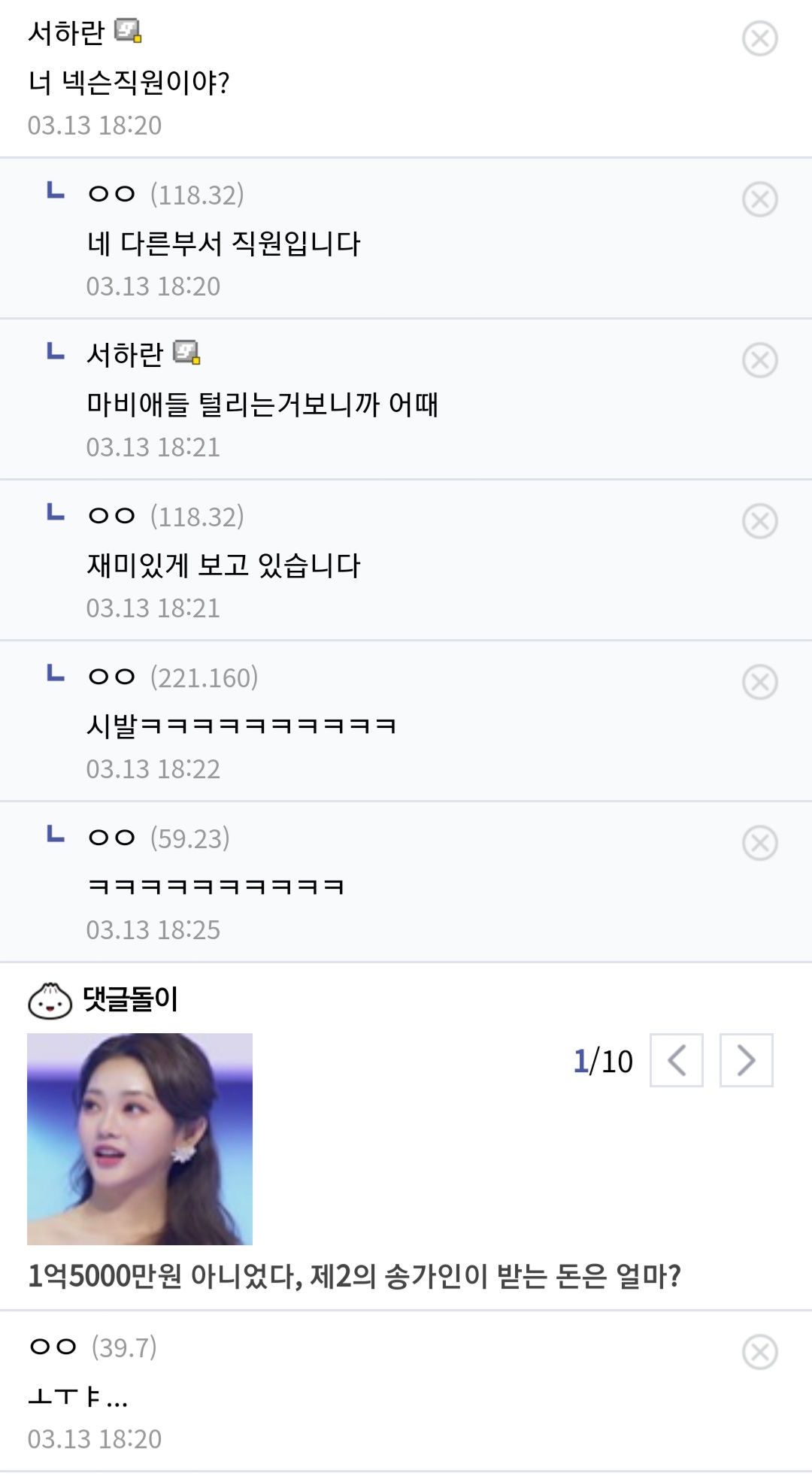
Task: Read the article '1억5000만원 아니었다'
Action: point(353,1276)
